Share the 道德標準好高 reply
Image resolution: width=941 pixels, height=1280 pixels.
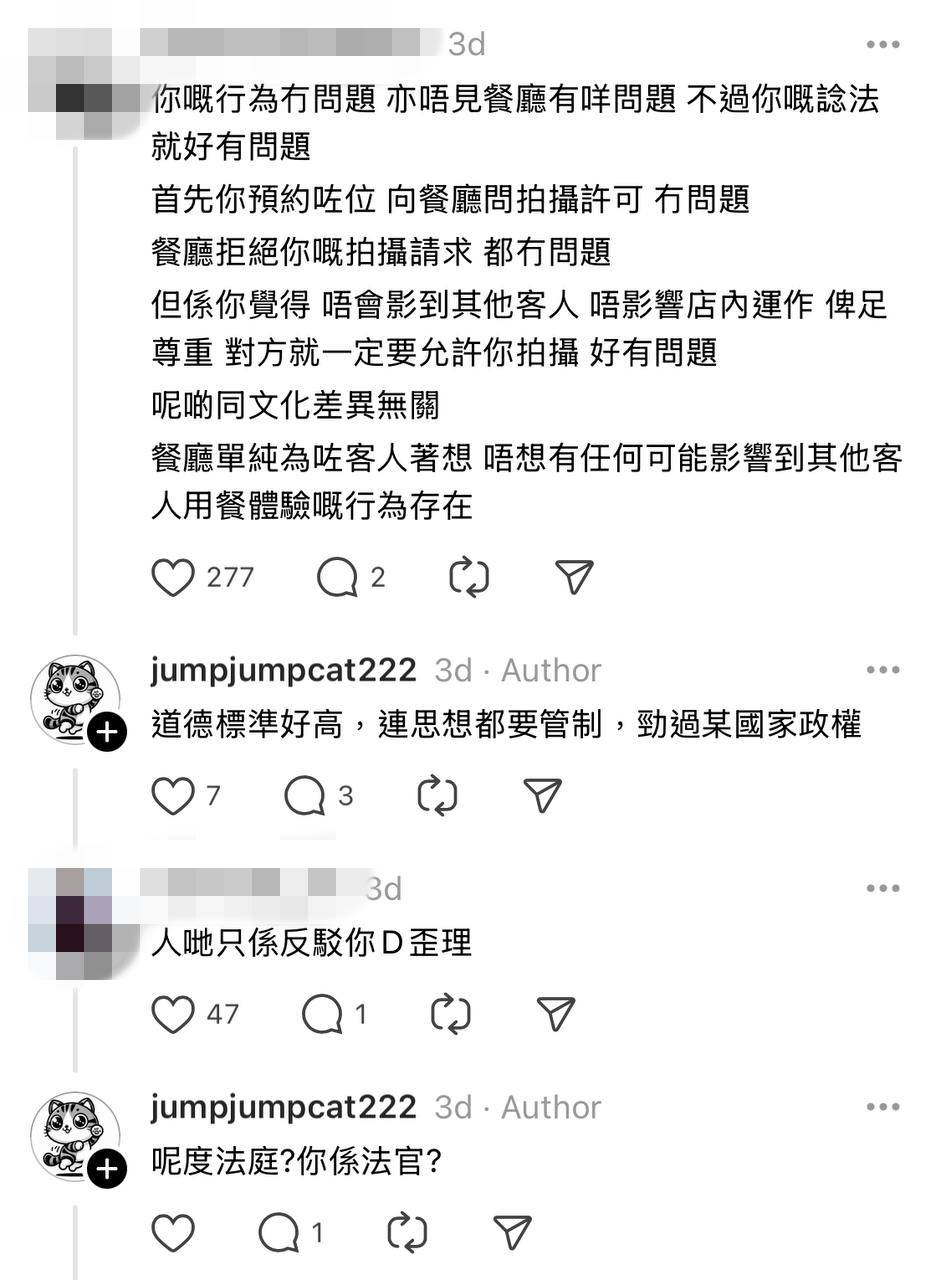pos(542,796)
